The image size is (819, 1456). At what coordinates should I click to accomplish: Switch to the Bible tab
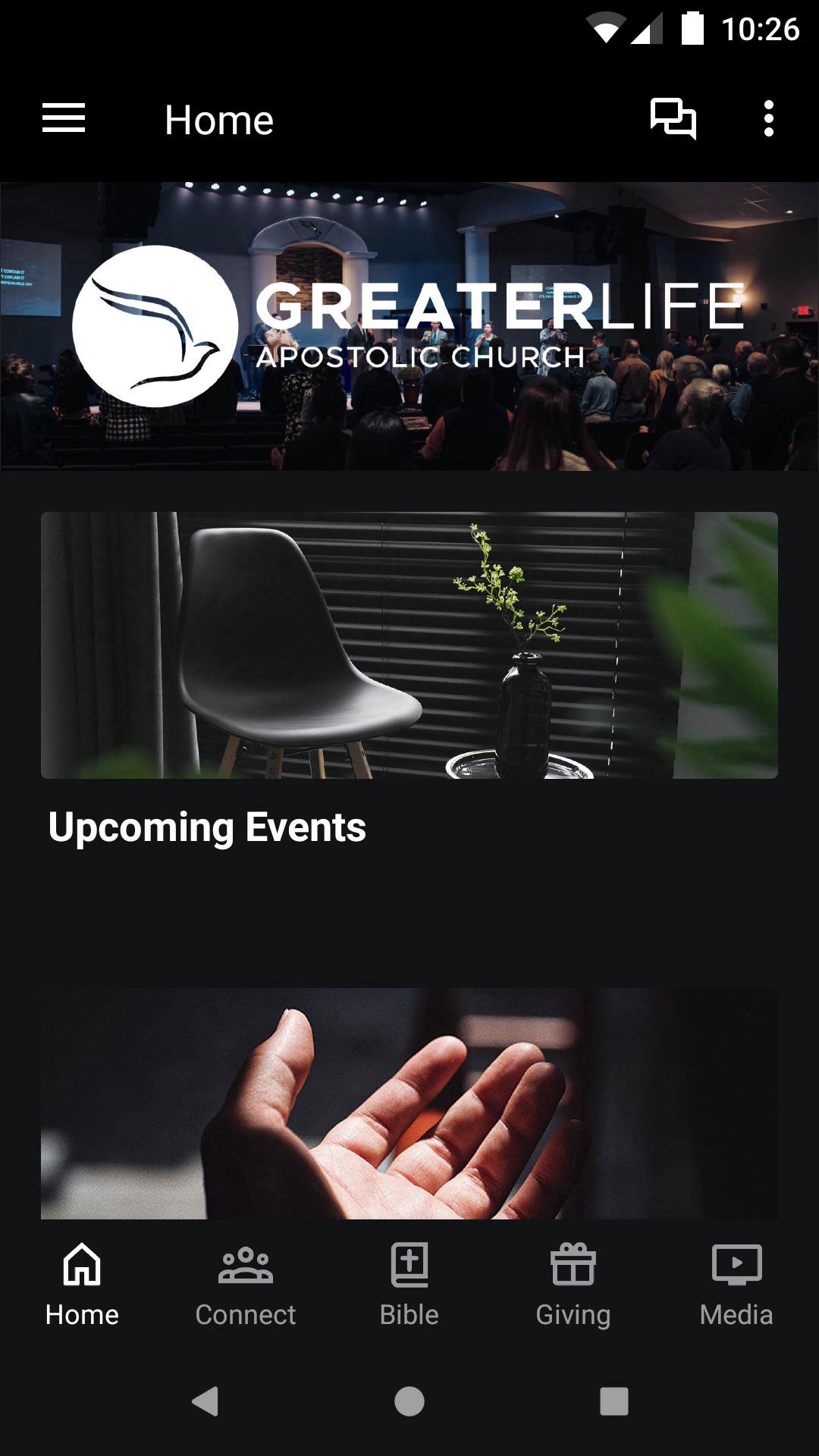(x=409, y=1283)
